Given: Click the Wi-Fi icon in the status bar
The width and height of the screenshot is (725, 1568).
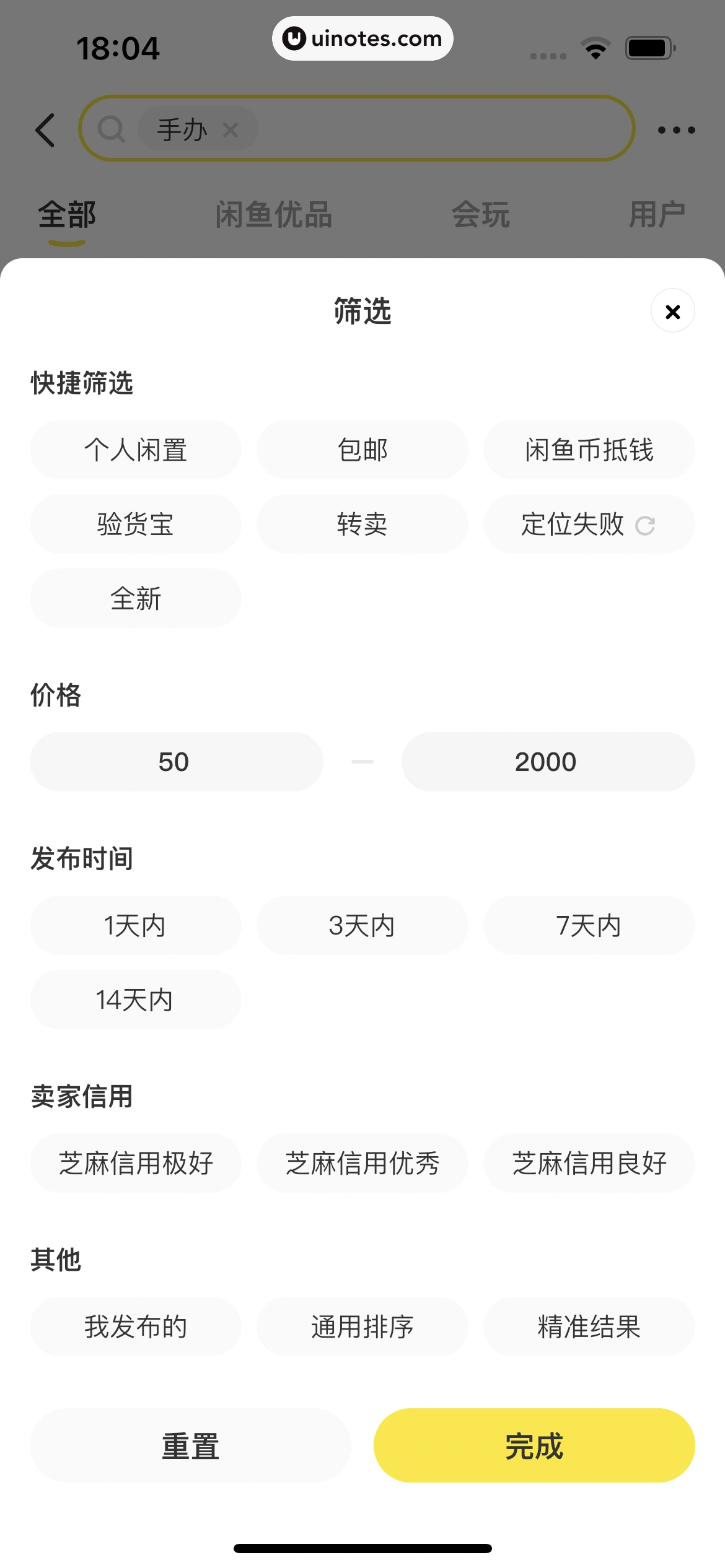Looking at the screenshot, I should pyautogui.click(x=595, y=46).
